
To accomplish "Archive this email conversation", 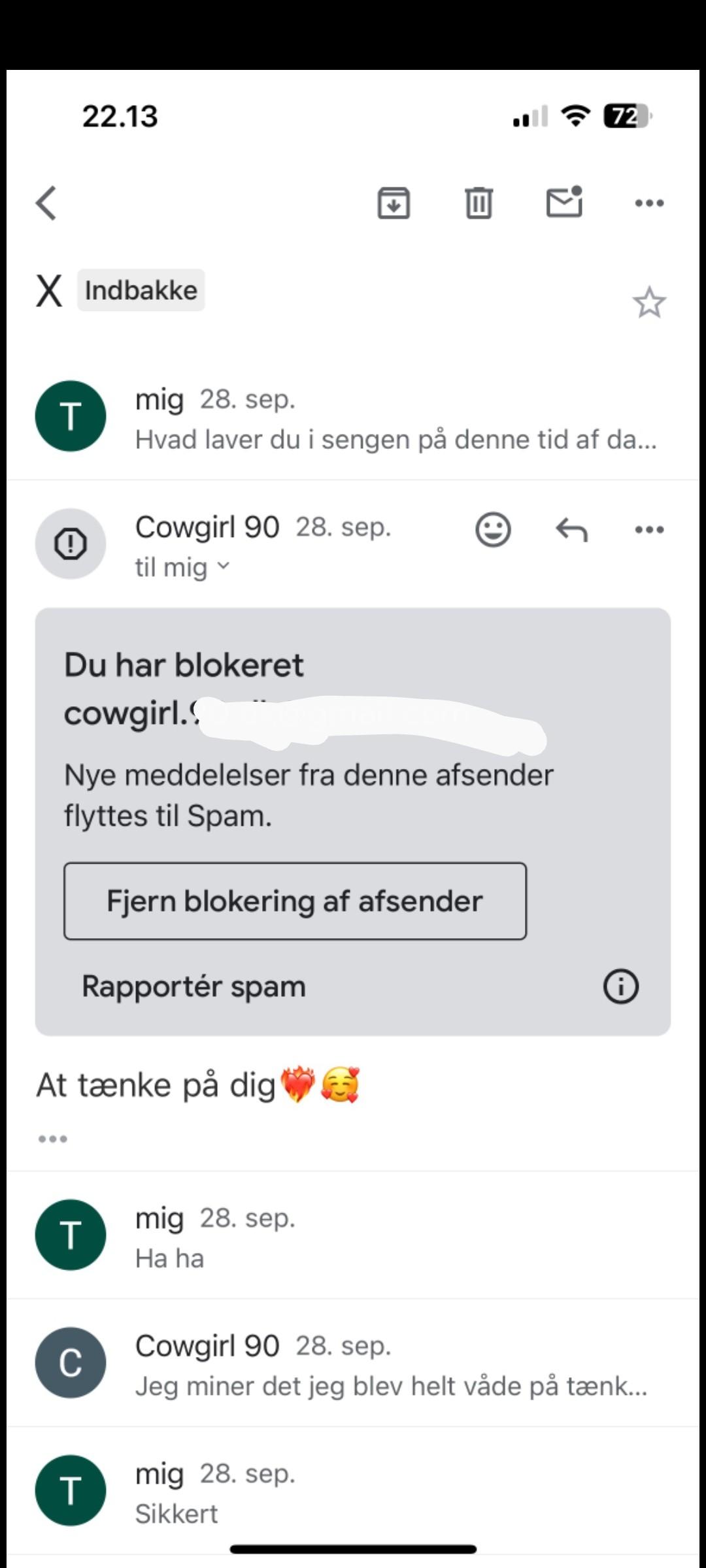I will pos(394,203).
